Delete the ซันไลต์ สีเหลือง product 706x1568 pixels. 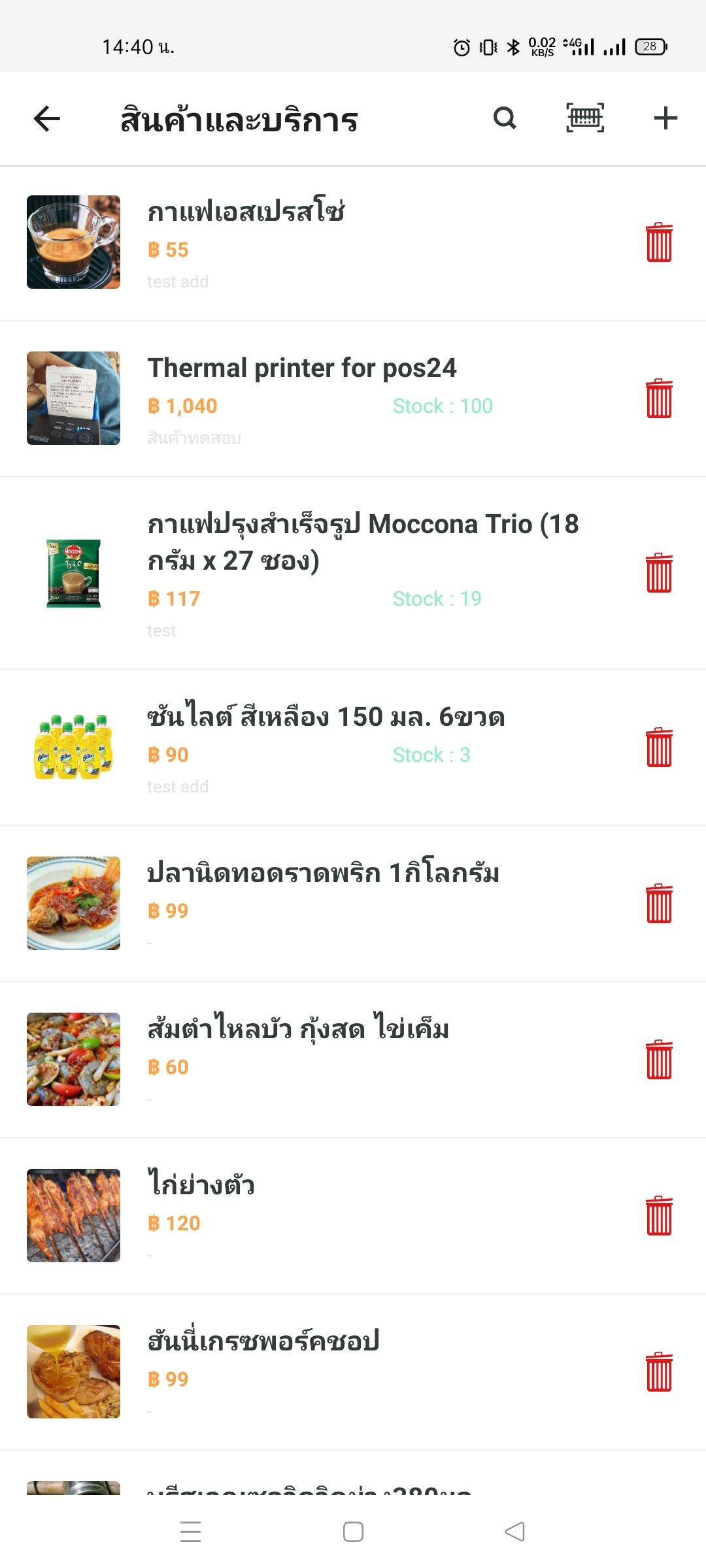659,747
